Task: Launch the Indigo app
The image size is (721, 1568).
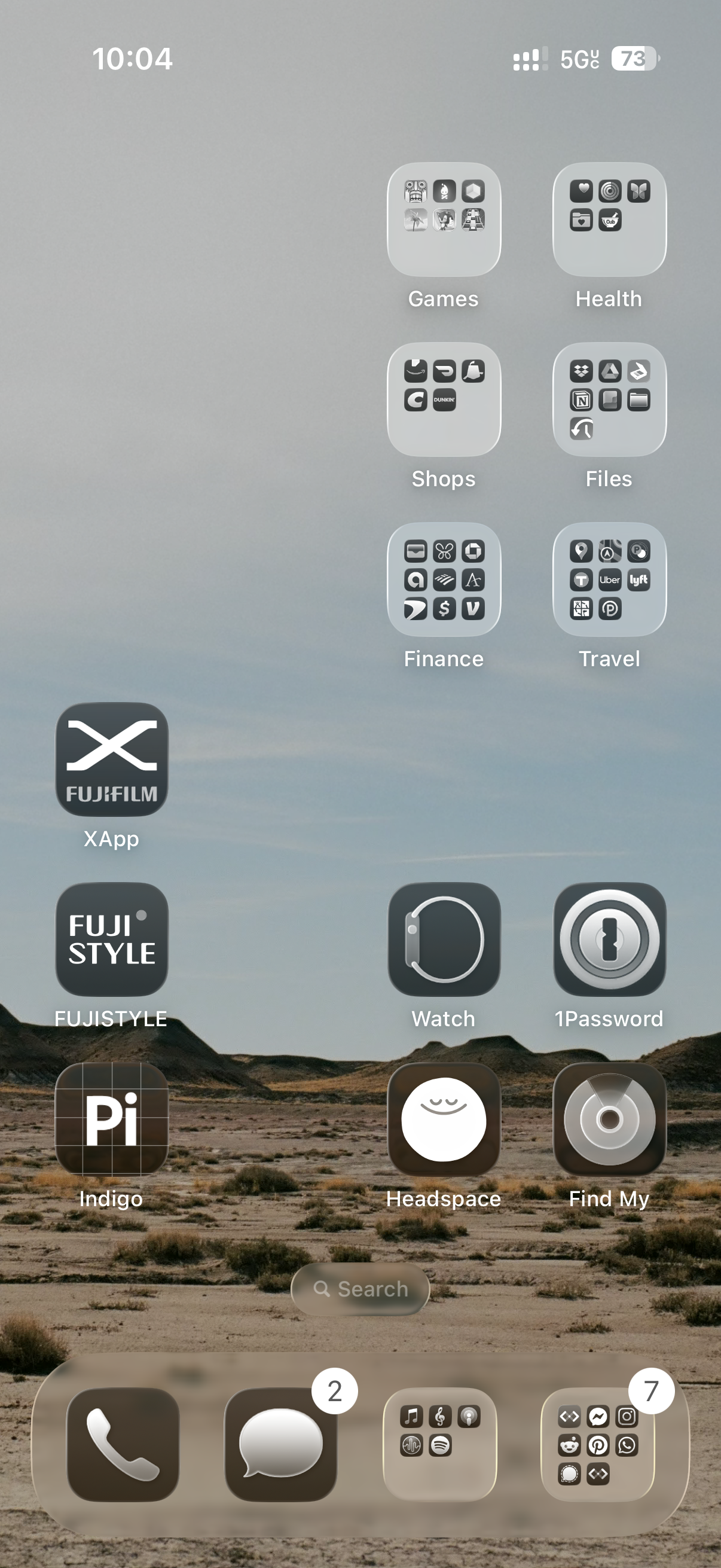Action: 111,1119
